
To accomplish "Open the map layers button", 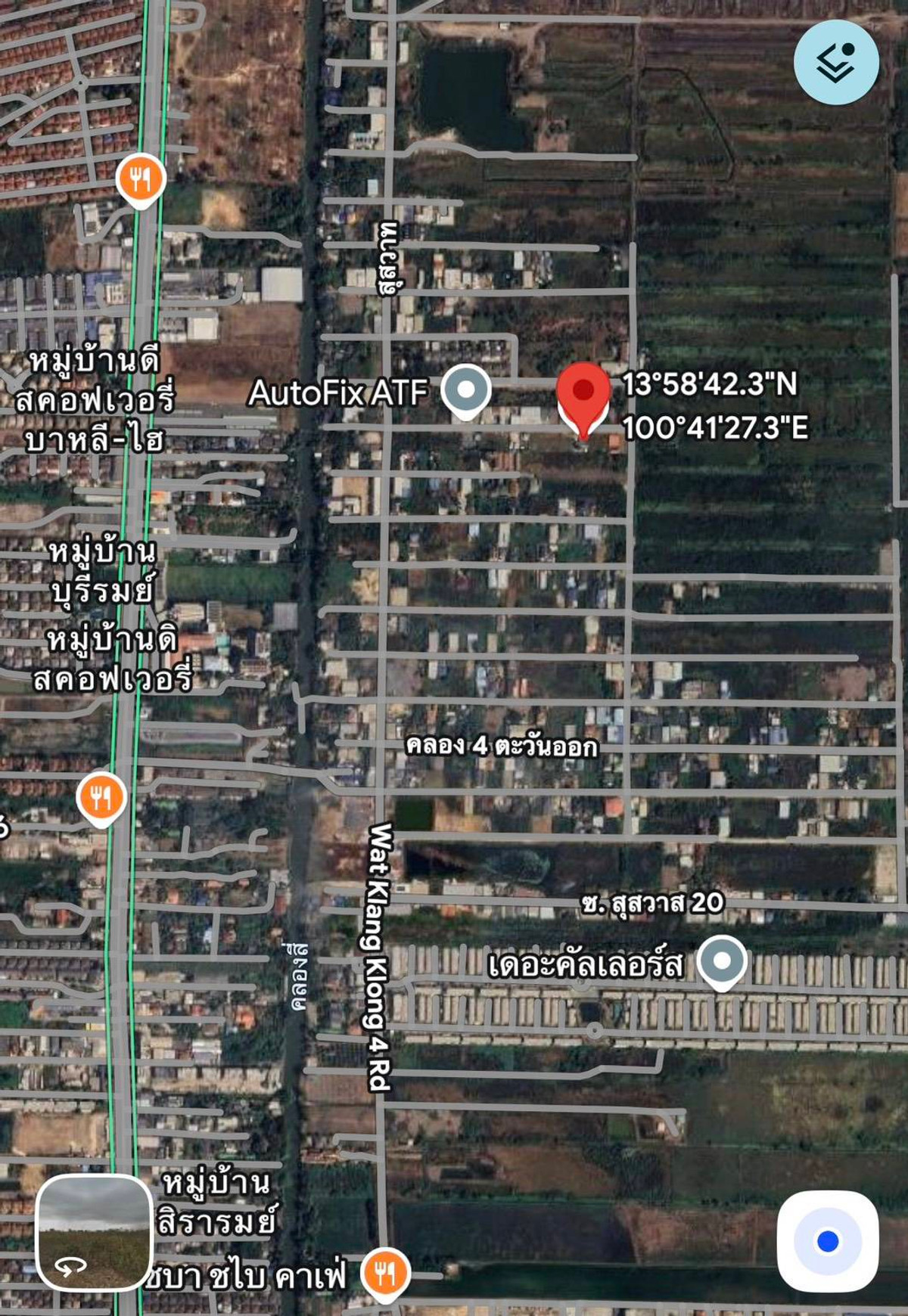I will pyautogui.click(x=835, y=63).
